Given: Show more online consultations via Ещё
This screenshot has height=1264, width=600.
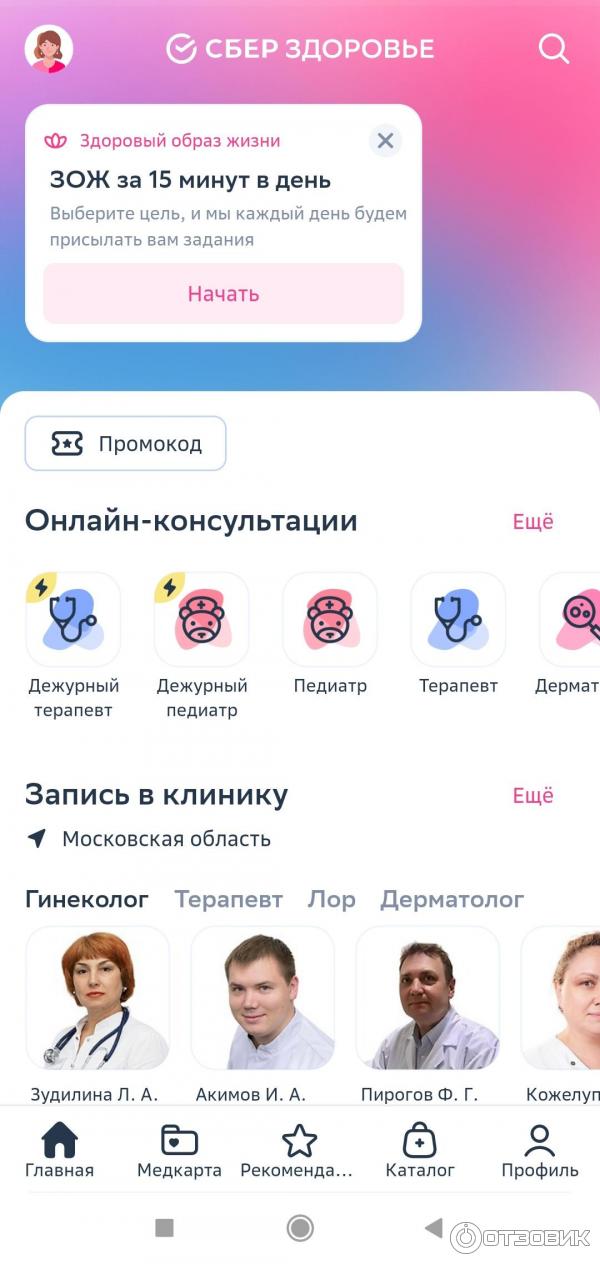Looking at the screenshot, I should [x=533, y=521].
